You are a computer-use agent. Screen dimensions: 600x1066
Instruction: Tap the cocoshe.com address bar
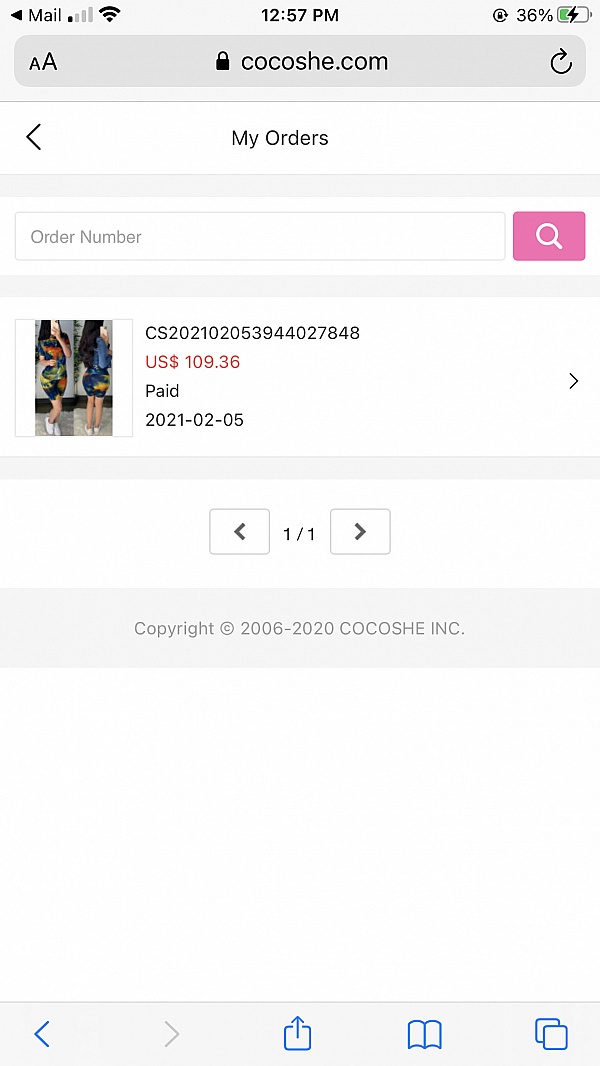[300, 62]
